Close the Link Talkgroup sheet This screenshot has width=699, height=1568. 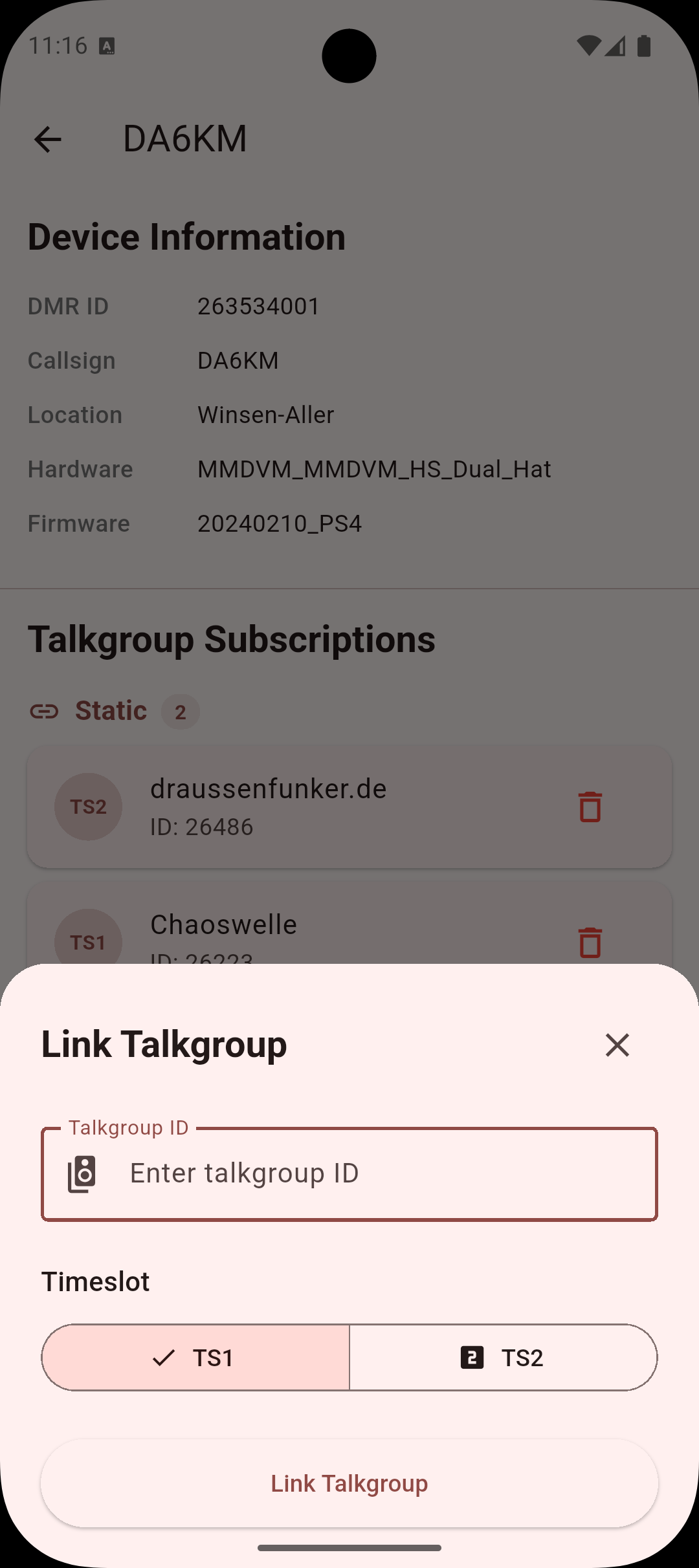pyautogui.click(x=616, y=1044)
